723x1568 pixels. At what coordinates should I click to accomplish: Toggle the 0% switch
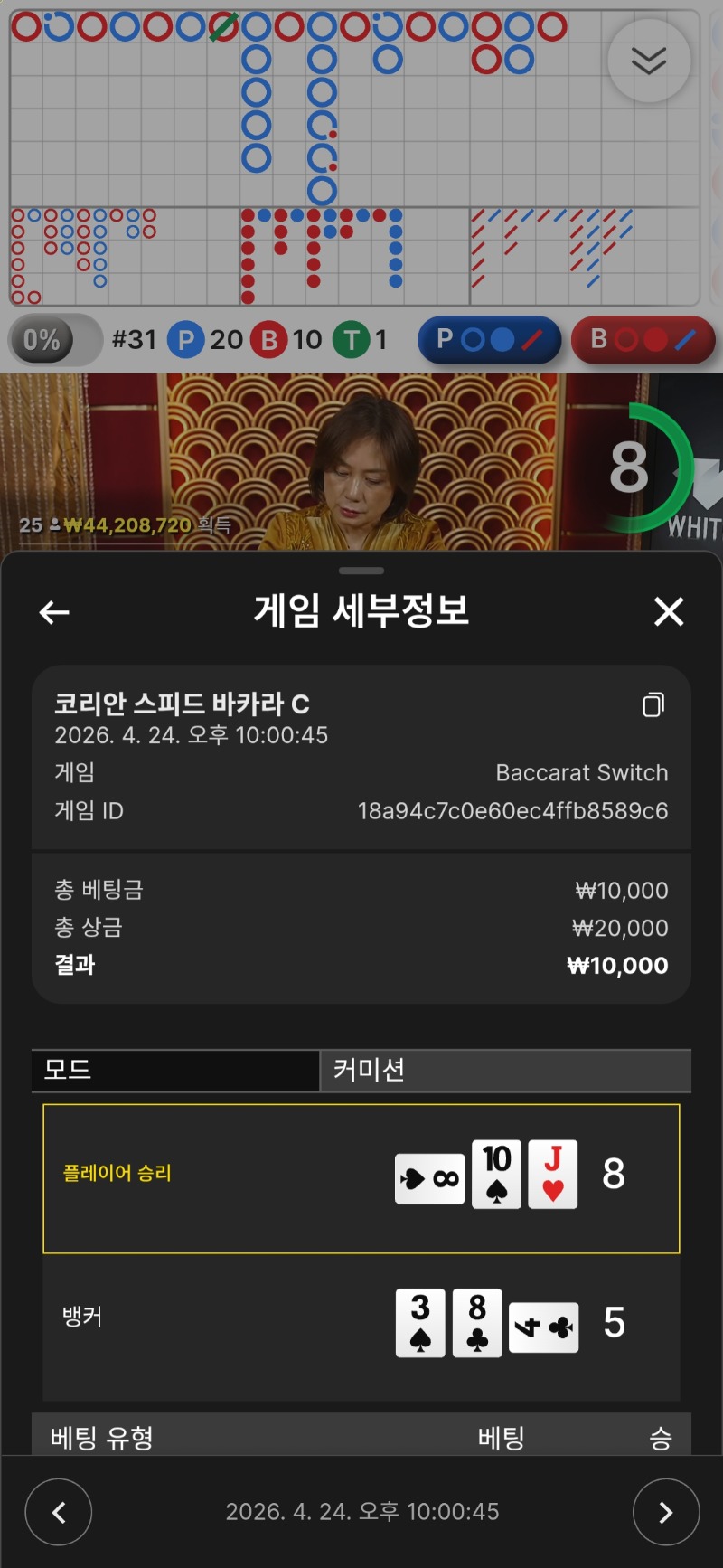[54, 340]
